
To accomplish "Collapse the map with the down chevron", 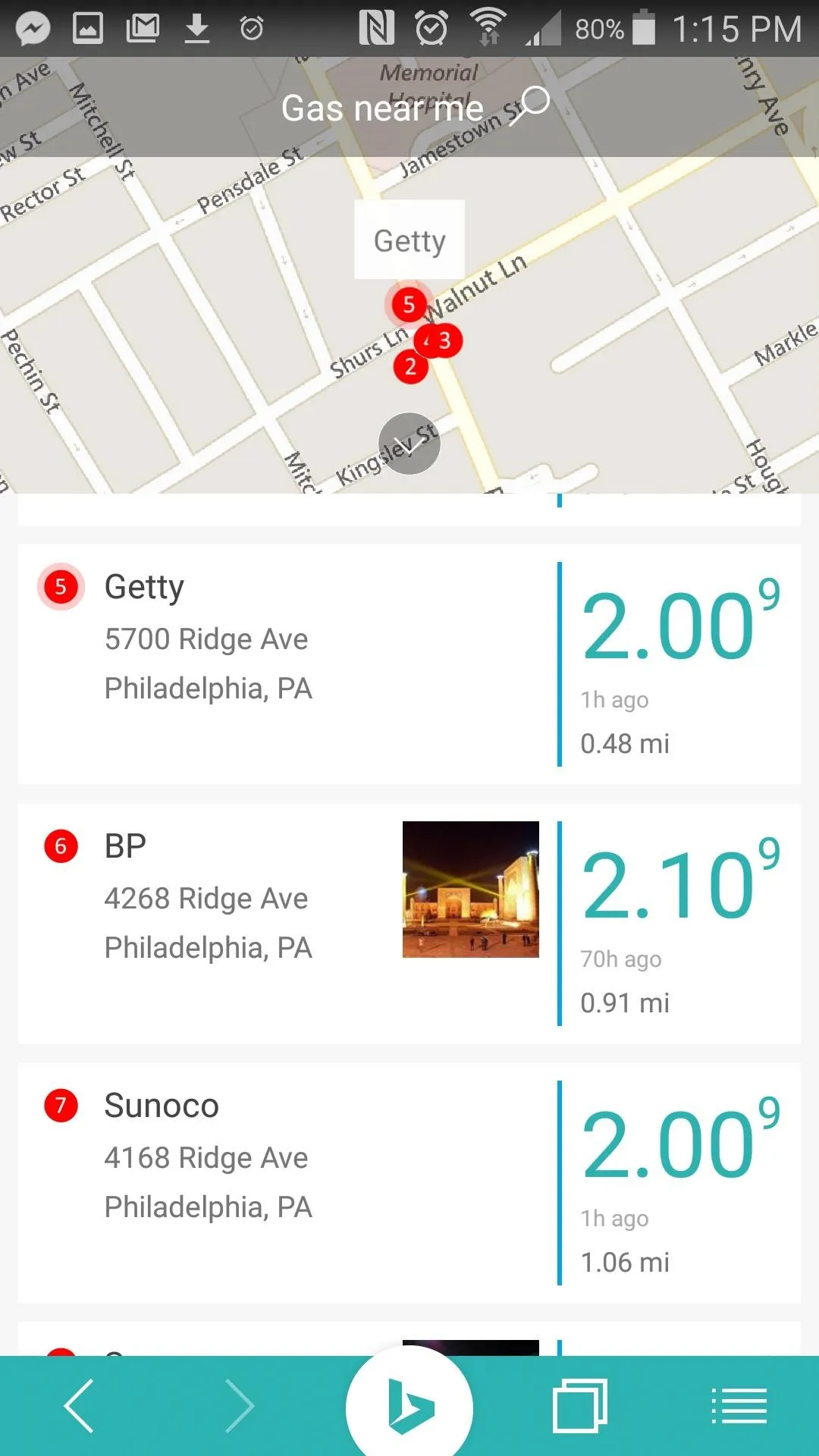I will 409,444.
